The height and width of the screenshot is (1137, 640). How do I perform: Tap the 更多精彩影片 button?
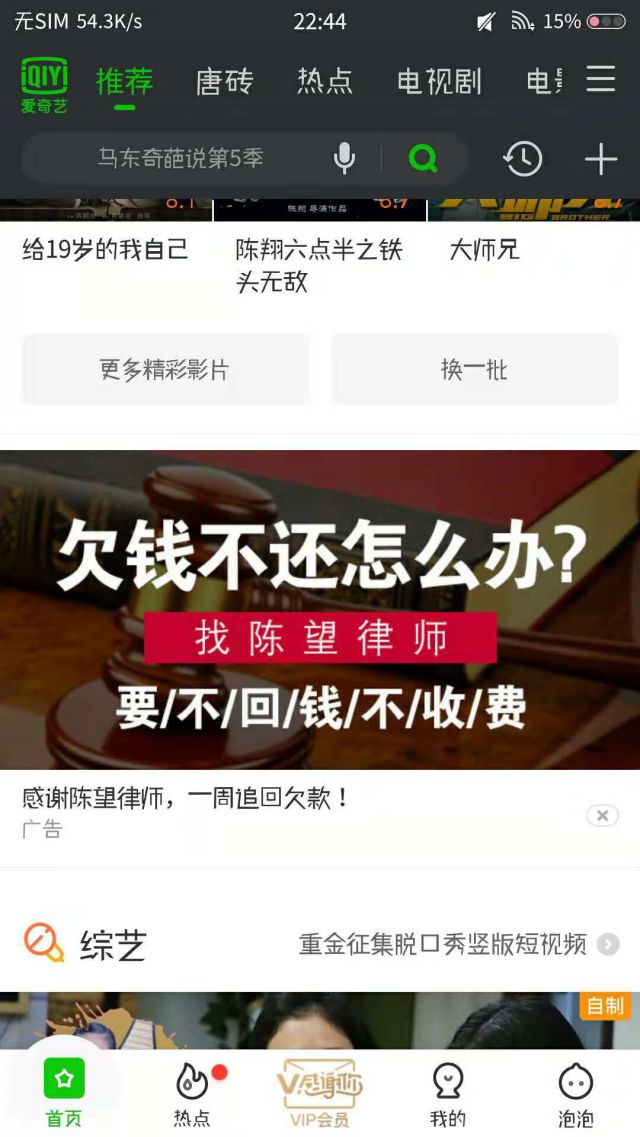pos(165,370)
